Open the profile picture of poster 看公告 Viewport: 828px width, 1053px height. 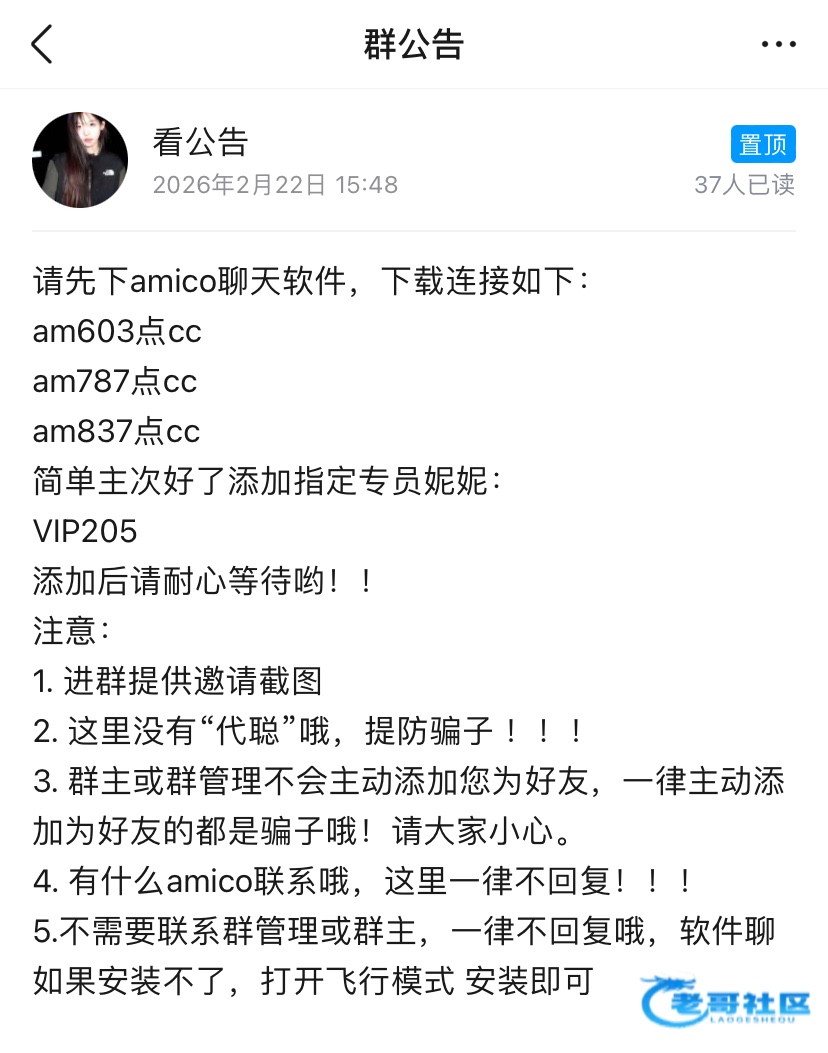tap(81, 160)
